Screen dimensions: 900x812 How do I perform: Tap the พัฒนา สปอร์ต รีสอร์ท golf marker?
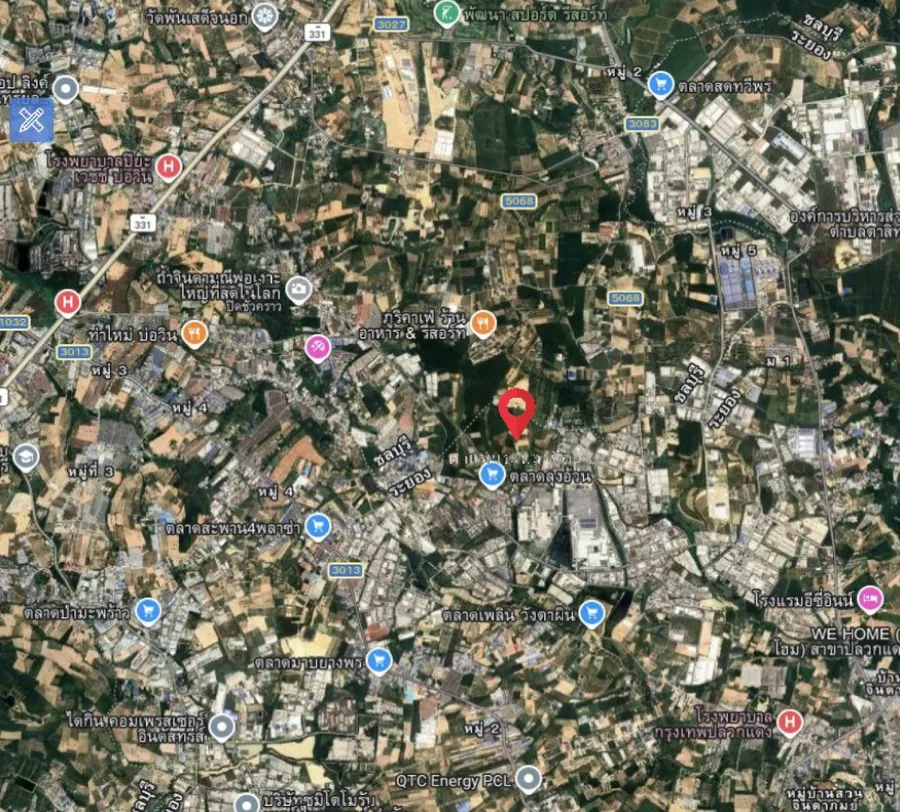446,13
